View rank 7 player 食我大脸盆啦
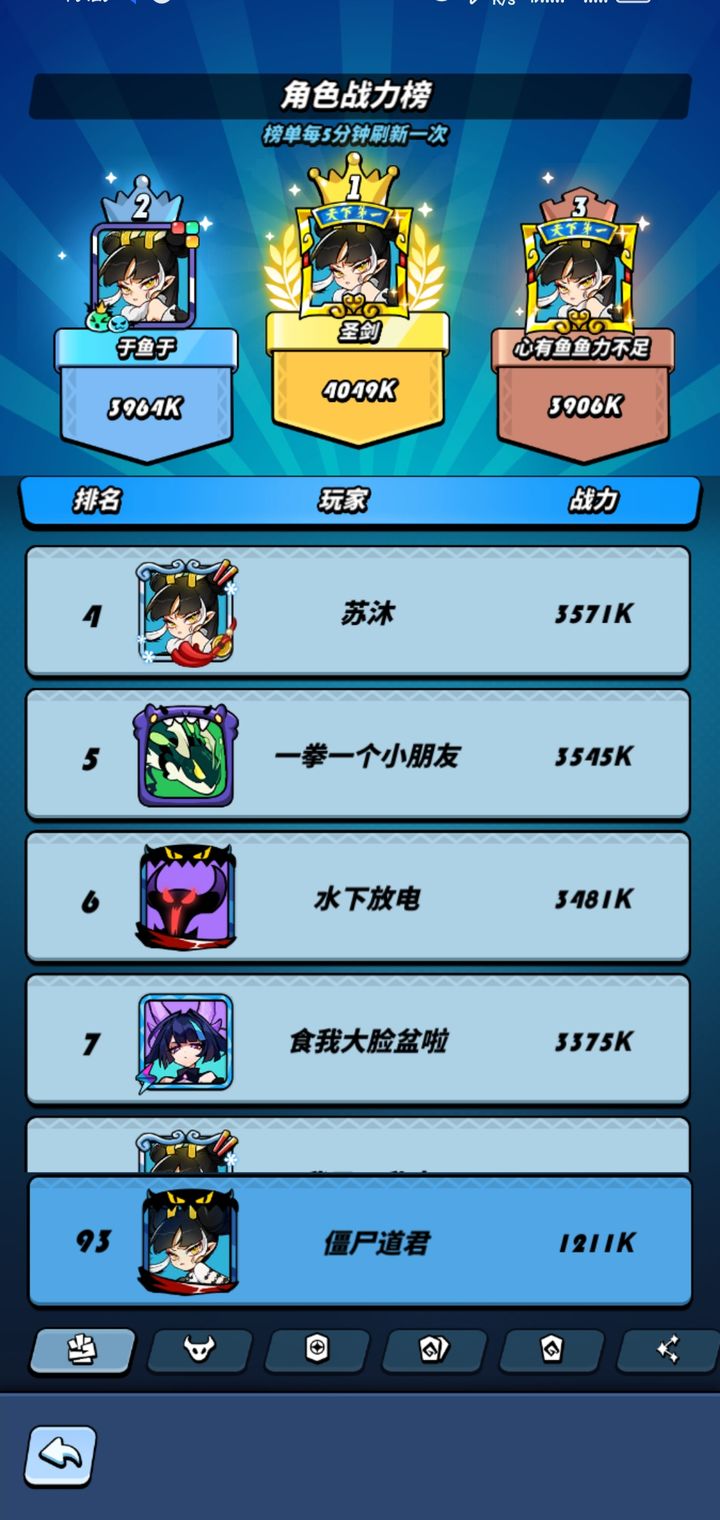Viewport: 720px width, 1520px height. pos(358,1040)
